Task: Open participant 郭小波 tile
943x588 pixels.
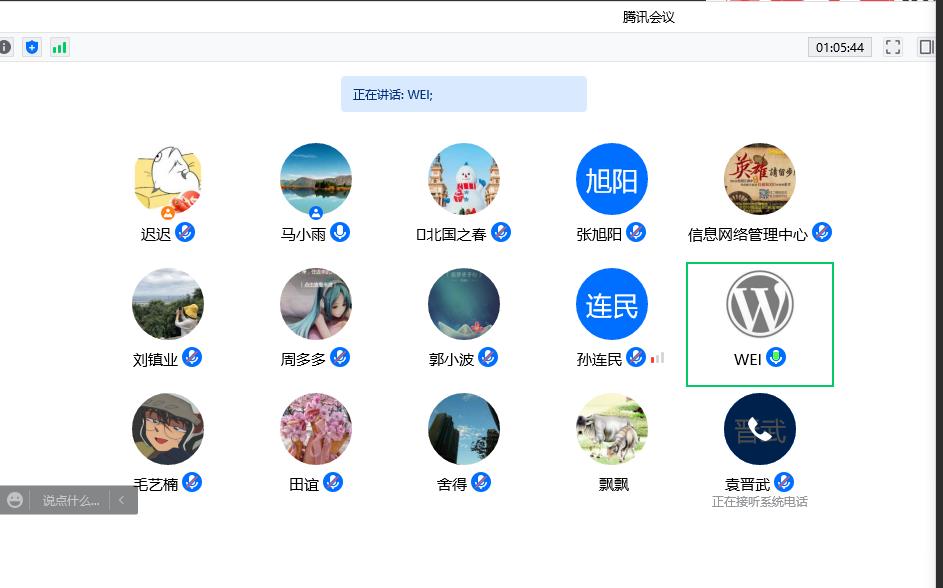Action: [x=464, y=304]
